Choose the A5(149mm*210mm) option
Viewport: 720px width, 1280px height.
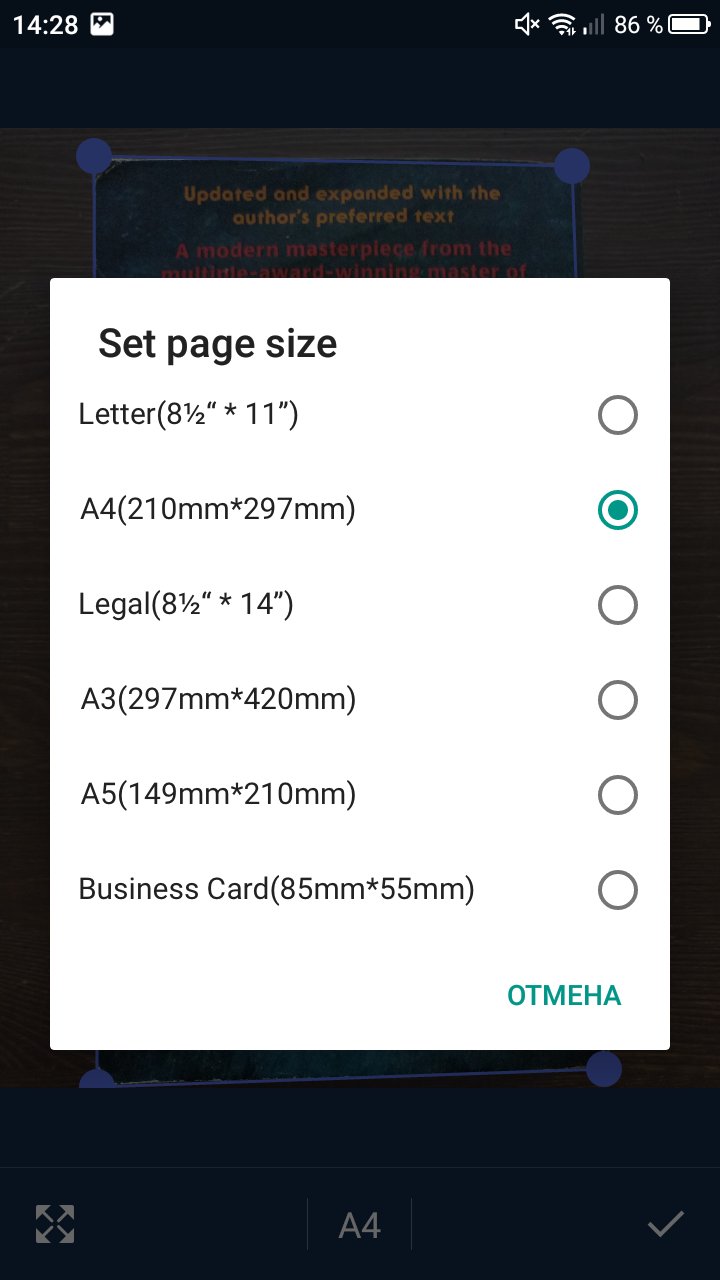pos(359,795)
